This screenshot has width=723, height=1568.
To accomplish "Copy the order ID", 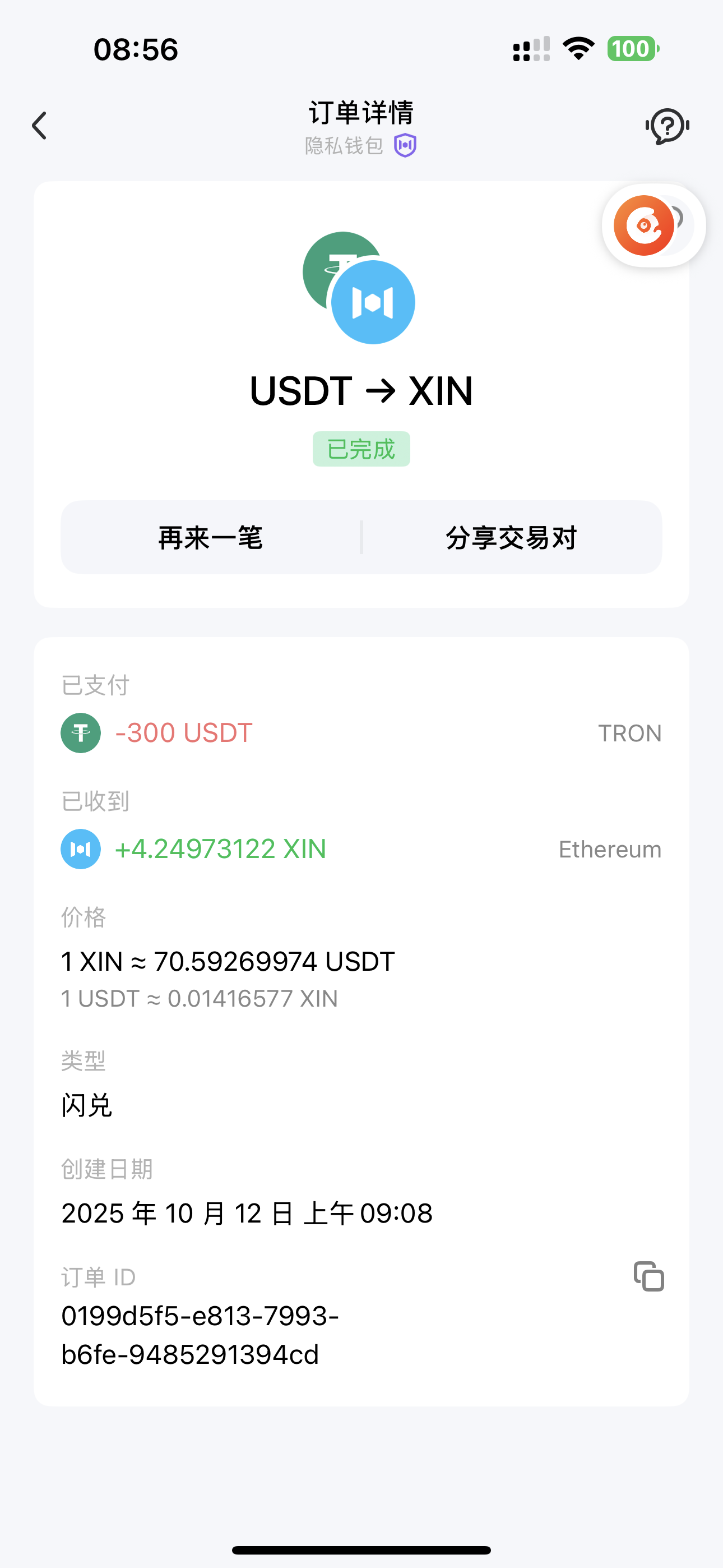I will click(649, 1276).
